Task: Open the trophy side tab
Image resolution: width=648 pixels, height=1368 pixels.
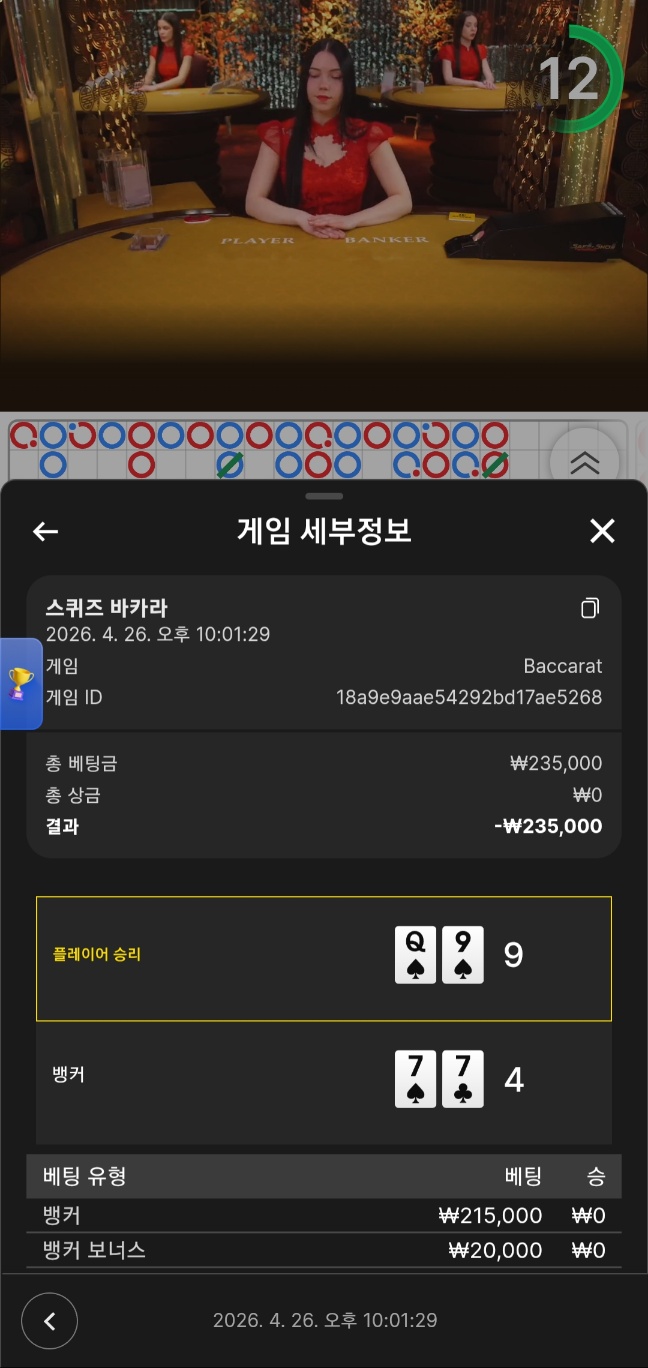Action: coord(20,684)
